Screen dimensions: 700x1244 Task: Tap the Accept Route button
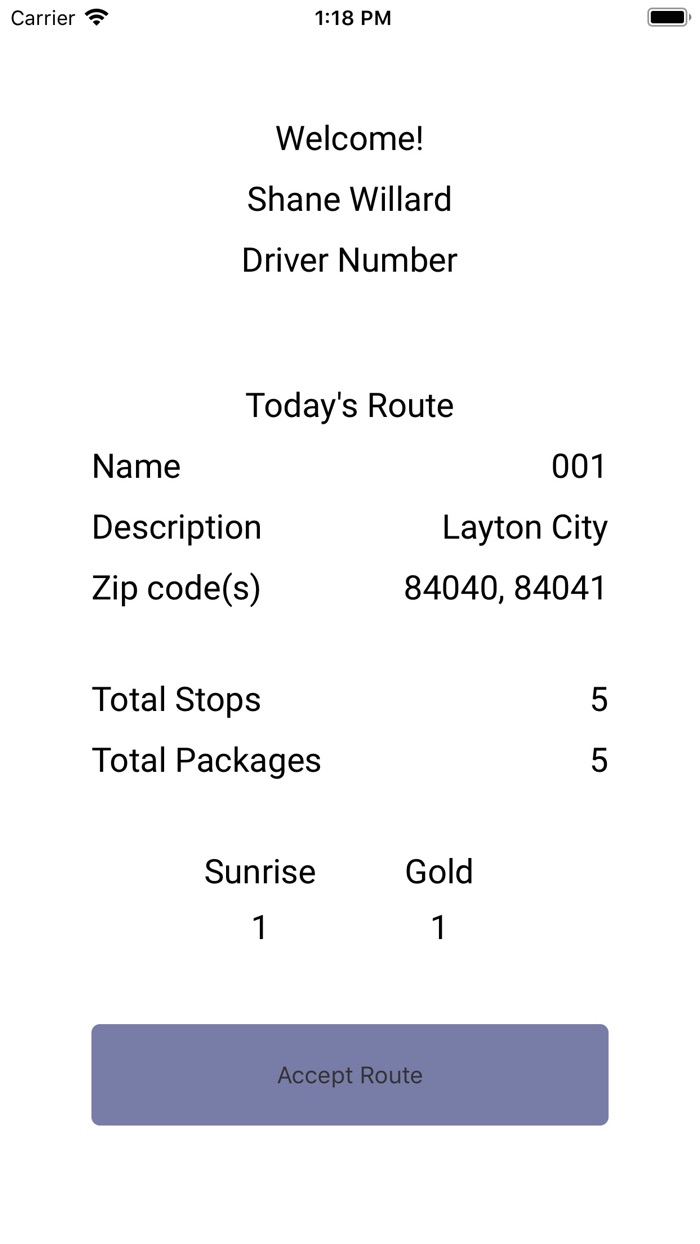click(x=350, y=1075)
